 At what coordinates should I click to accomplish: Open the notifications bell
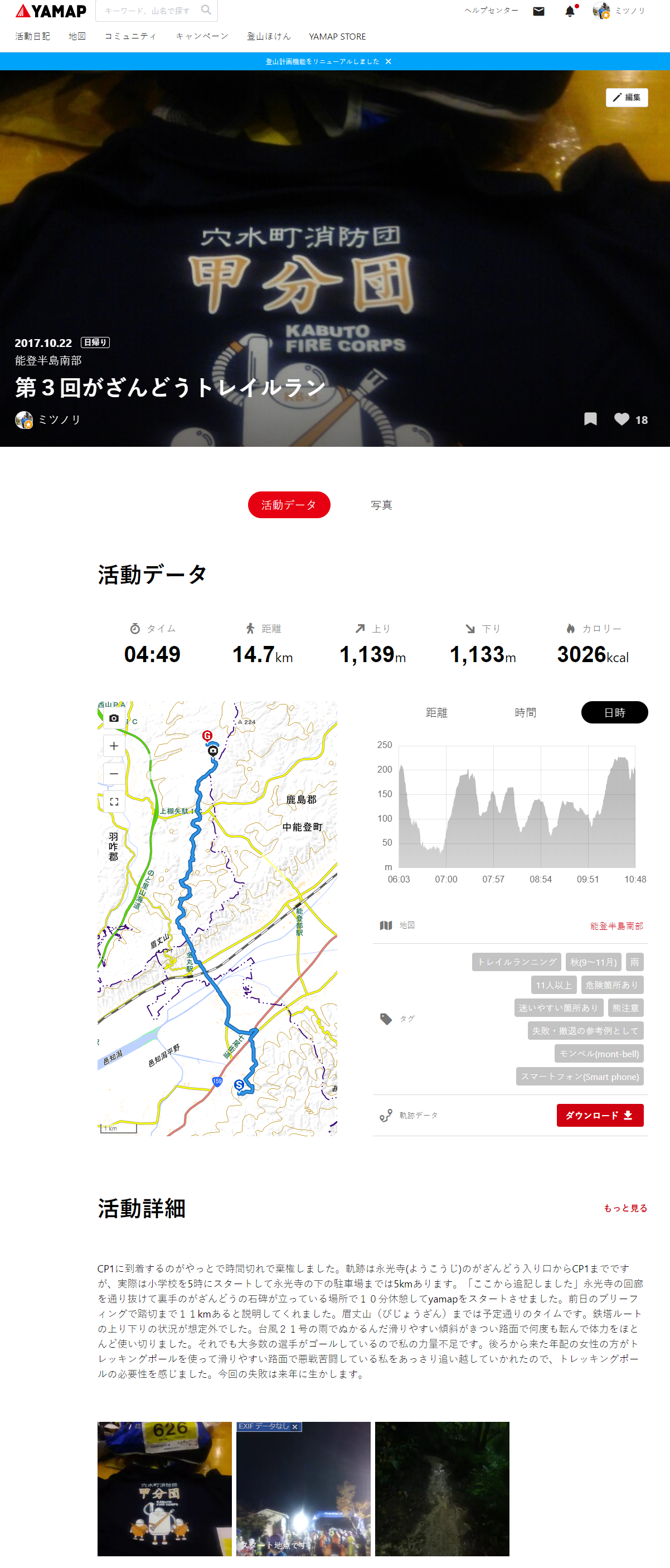pos(570,11)
